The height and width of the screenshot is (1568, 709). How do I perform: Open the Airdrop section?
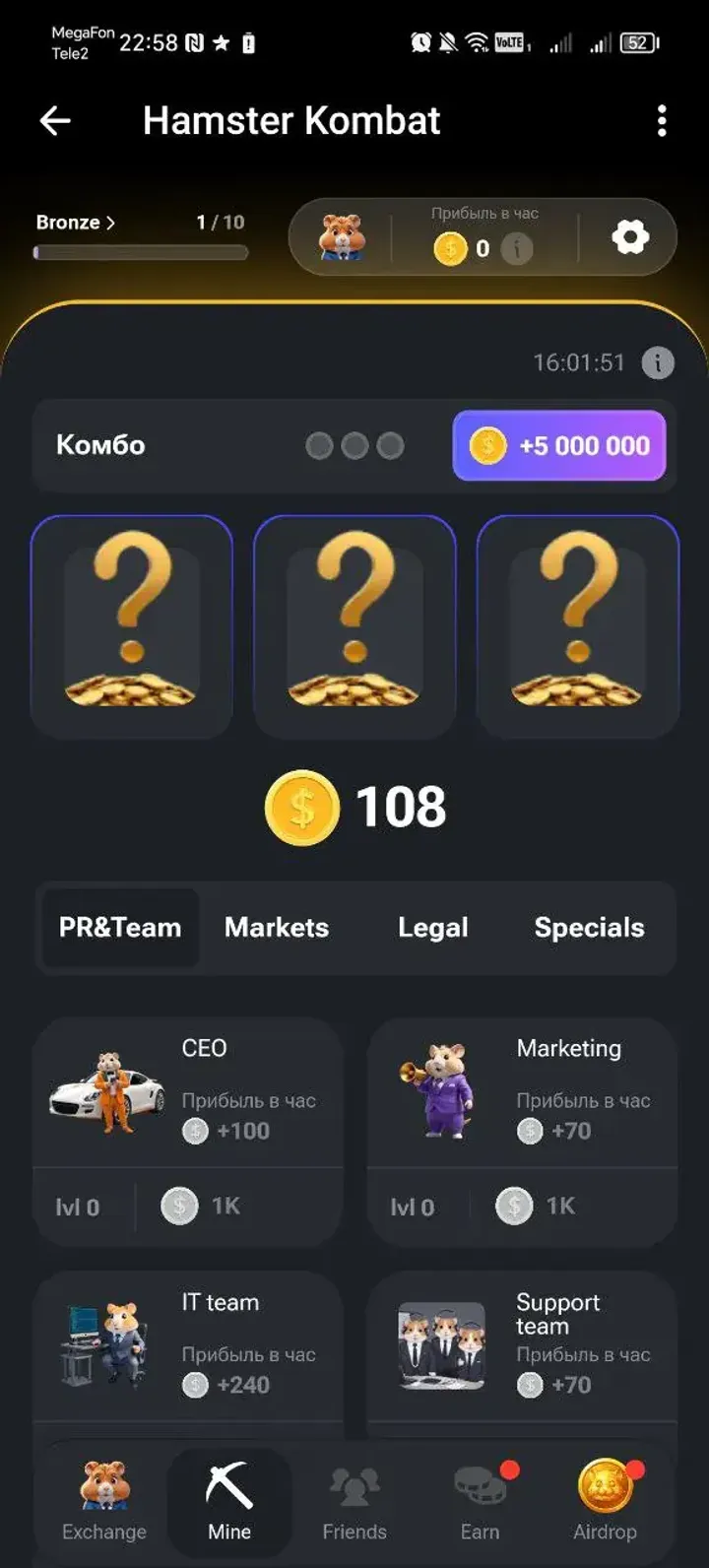click(x=605, y=1501)
